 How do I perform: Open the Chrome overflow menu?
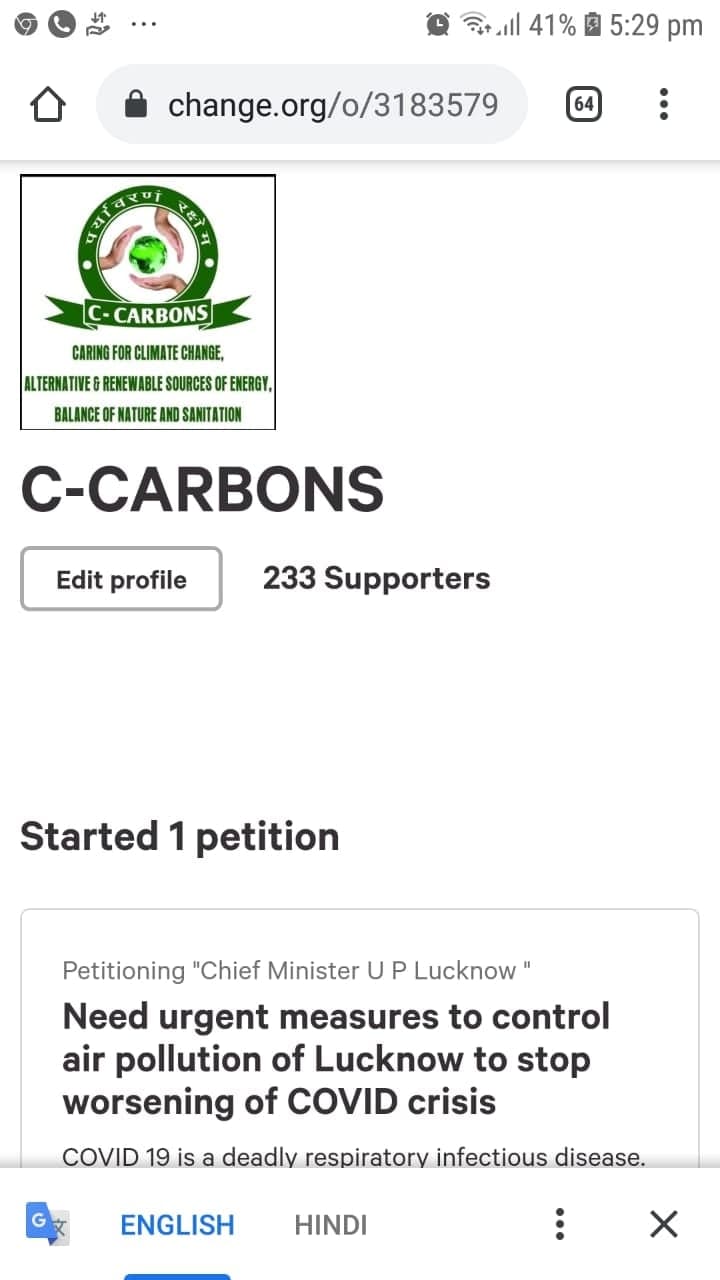(x=664, y=104)
